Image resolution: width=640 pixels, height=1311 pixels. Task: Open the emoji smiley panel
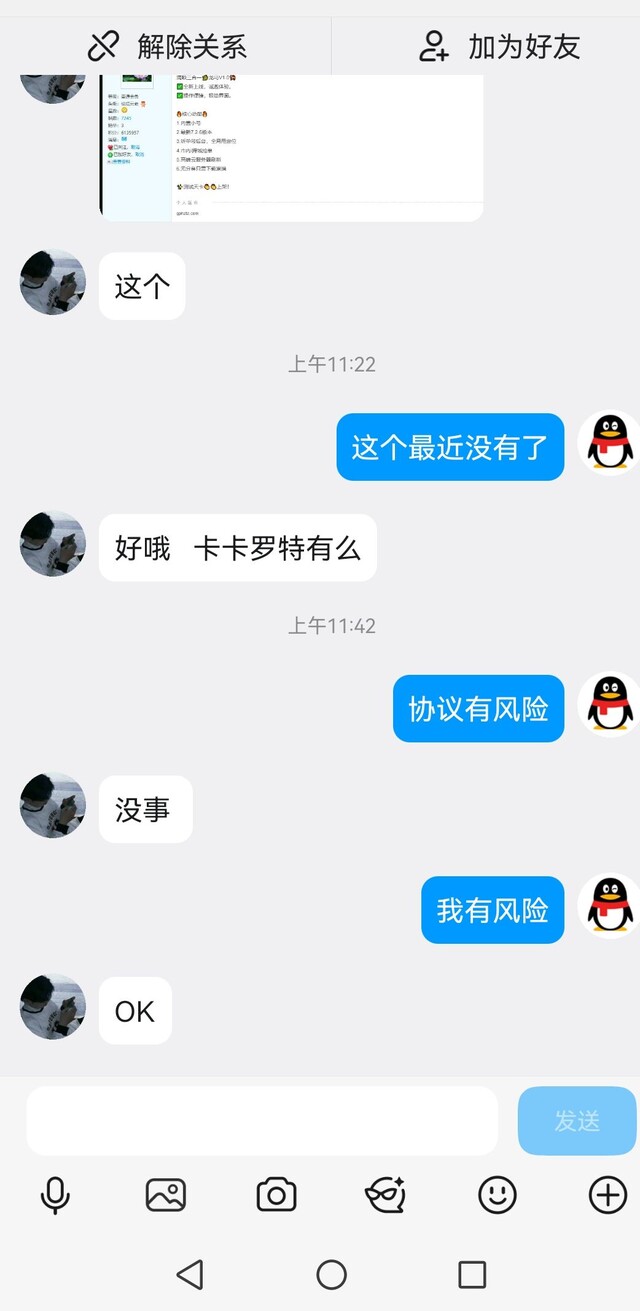tap(497, 1195)
